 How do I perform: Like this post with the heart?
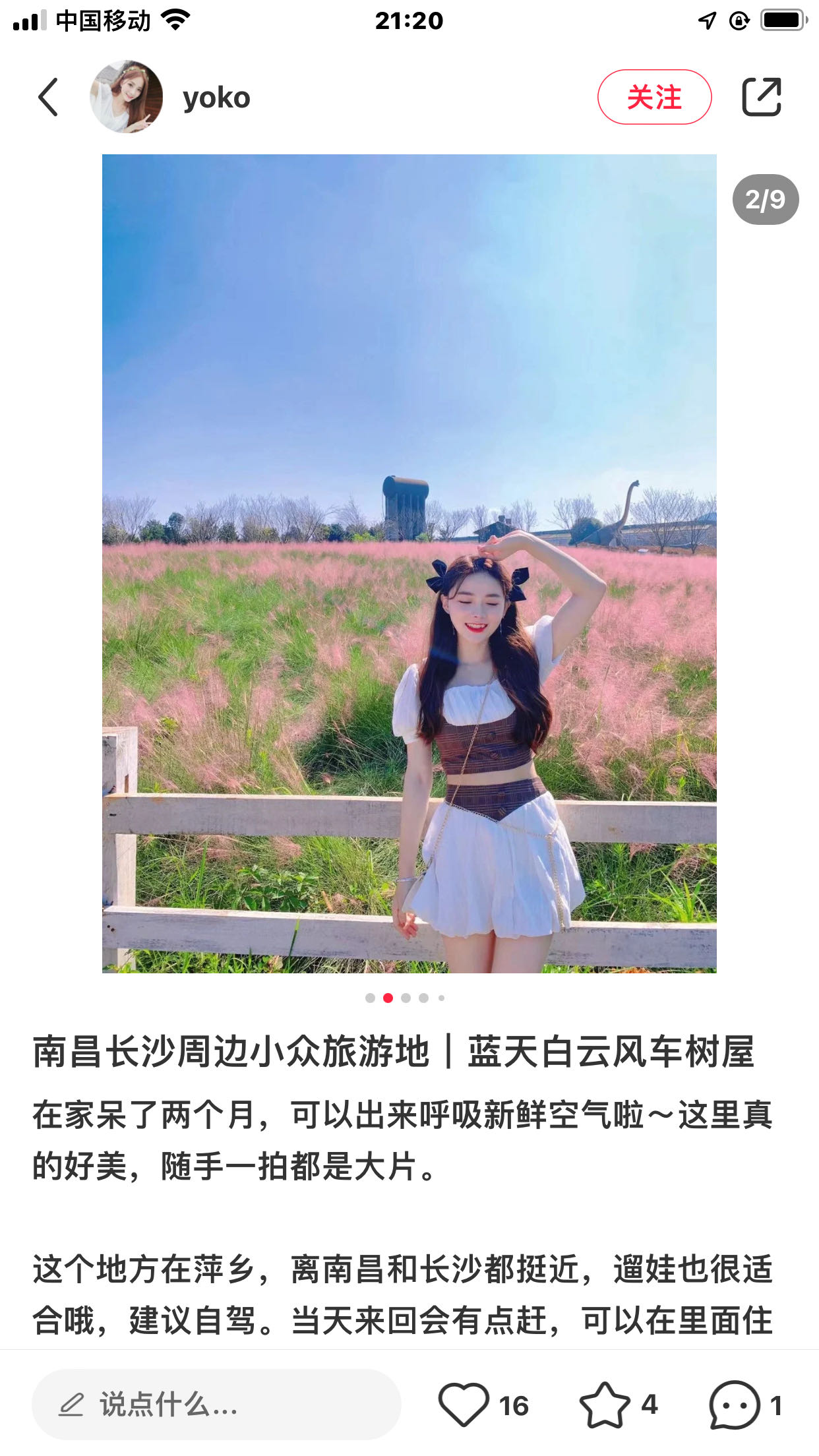pyautogui.click(x=464, y=1405)
